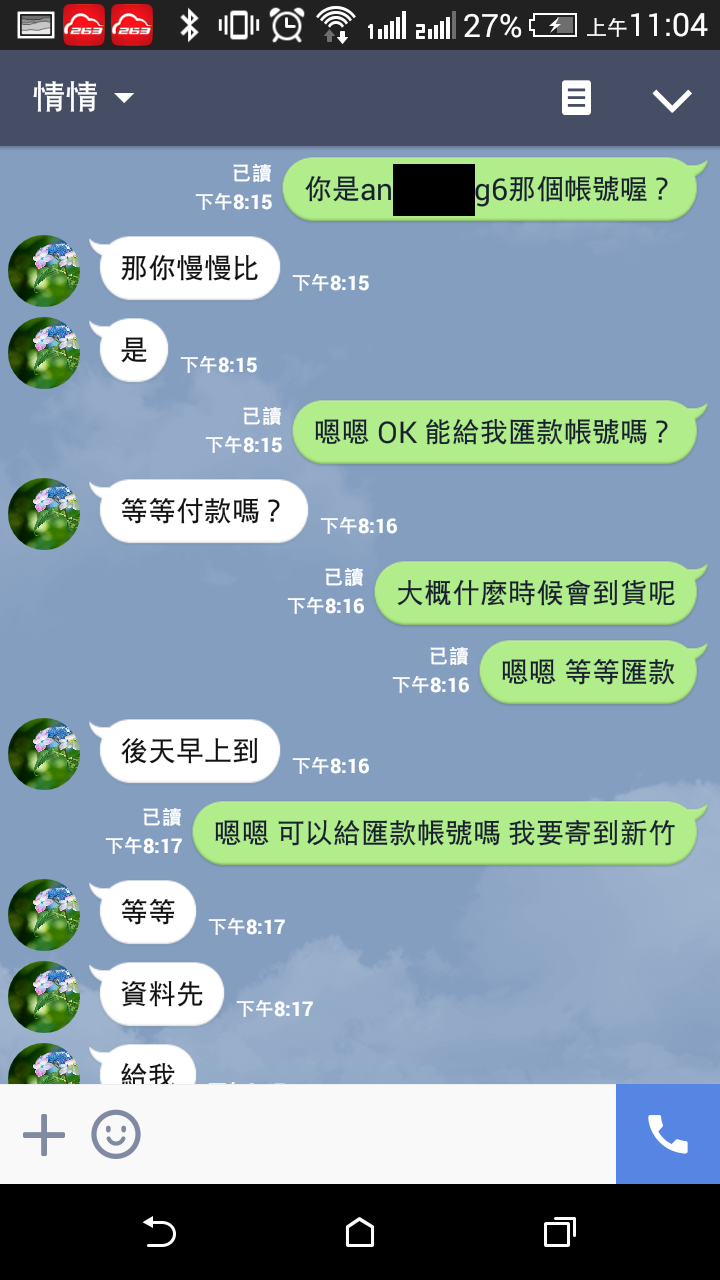Start a call with the blue phone icon

pos(667,1134)
